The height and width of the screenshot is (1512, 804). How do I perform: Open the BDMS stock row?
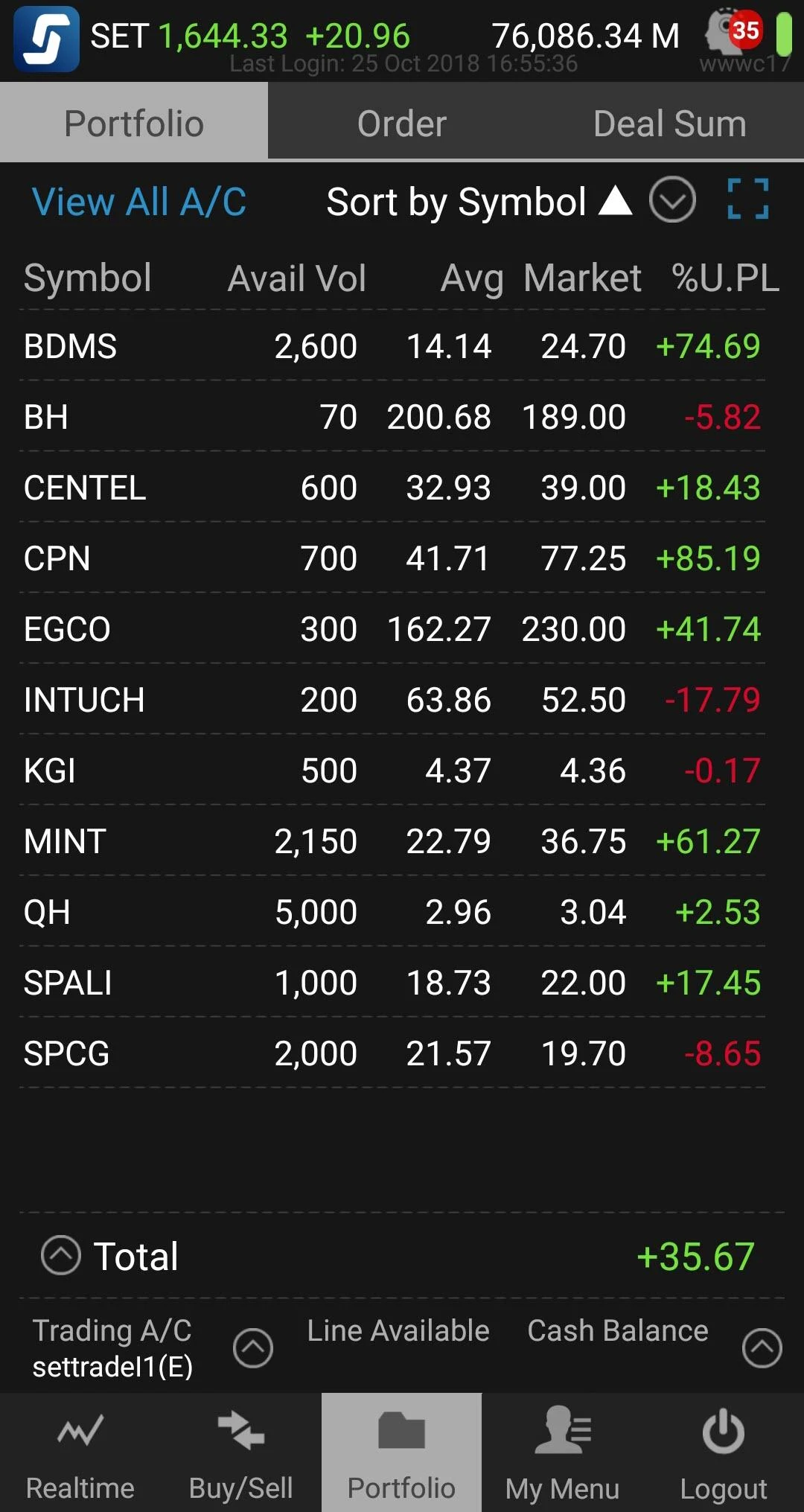point(392,346)
